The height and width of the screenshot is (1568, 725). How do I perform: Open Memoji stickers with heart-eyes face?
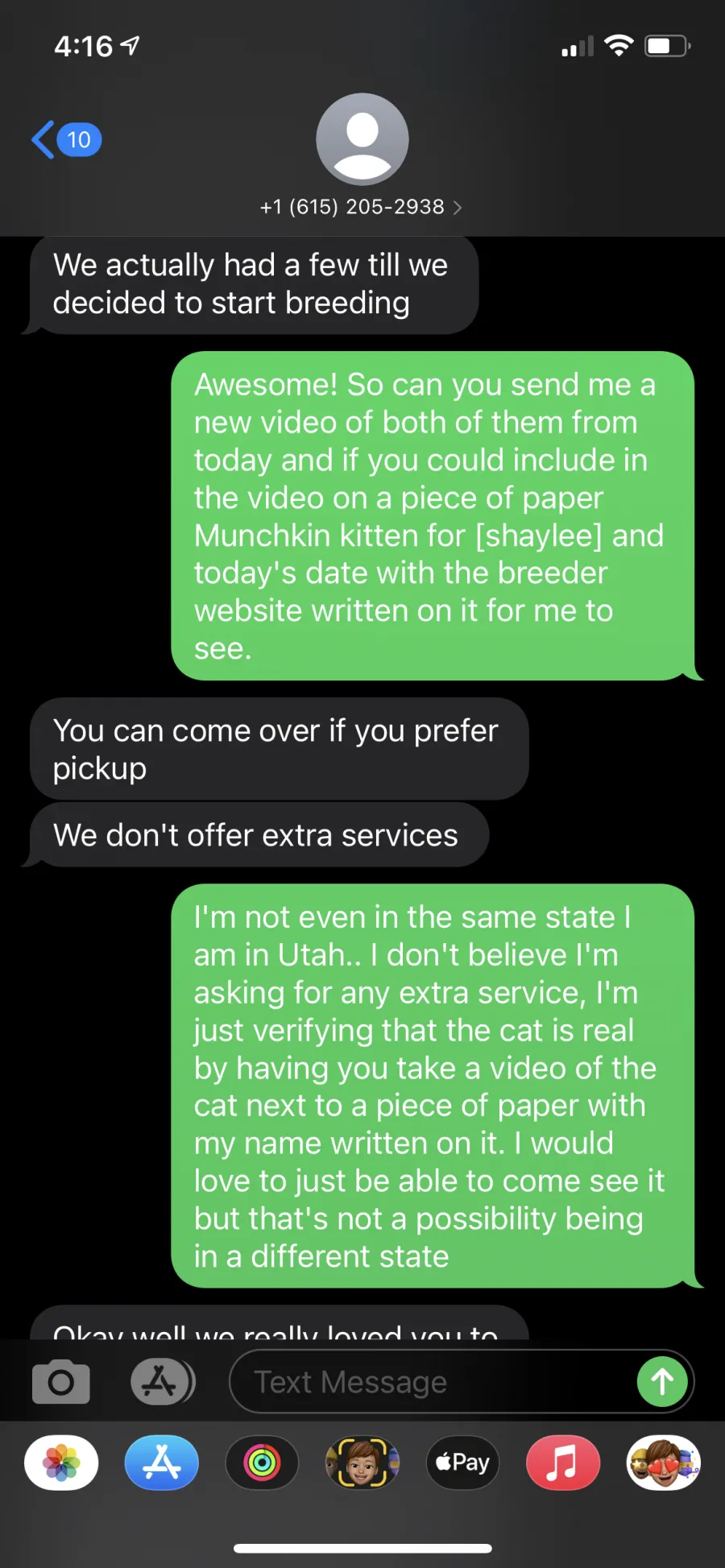pyautogui.click(x=664, y=1463)
